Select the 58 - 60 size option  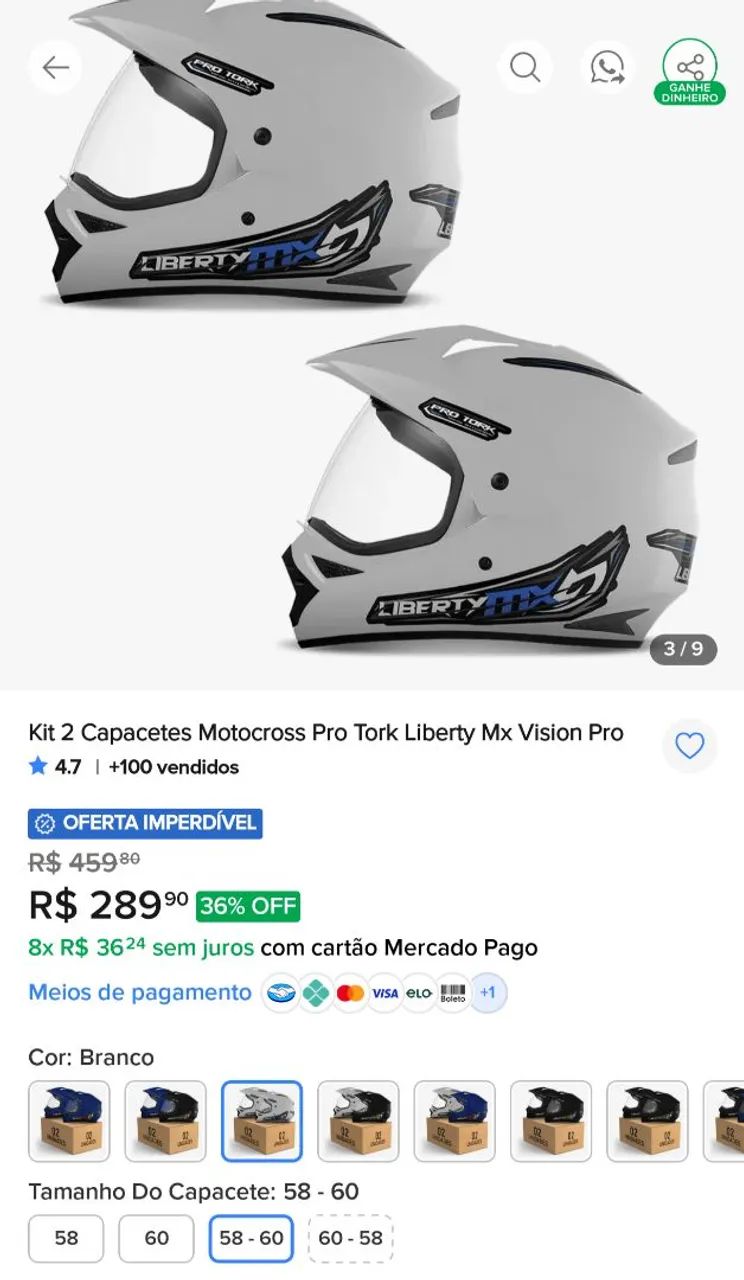click(x=251, y=1238)
